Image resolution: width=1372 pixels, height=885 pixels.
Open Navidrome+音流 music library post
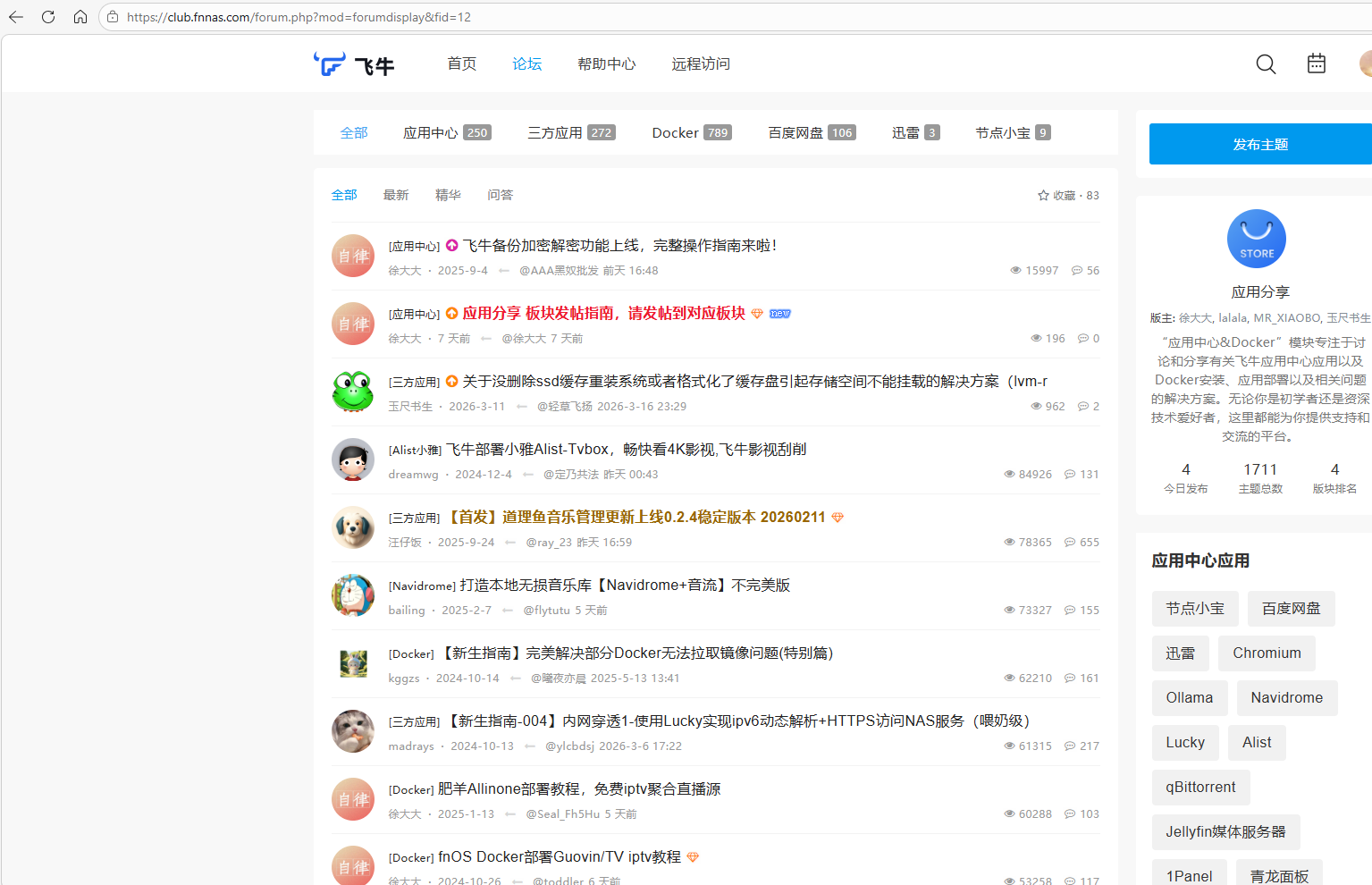coord(625,585)
